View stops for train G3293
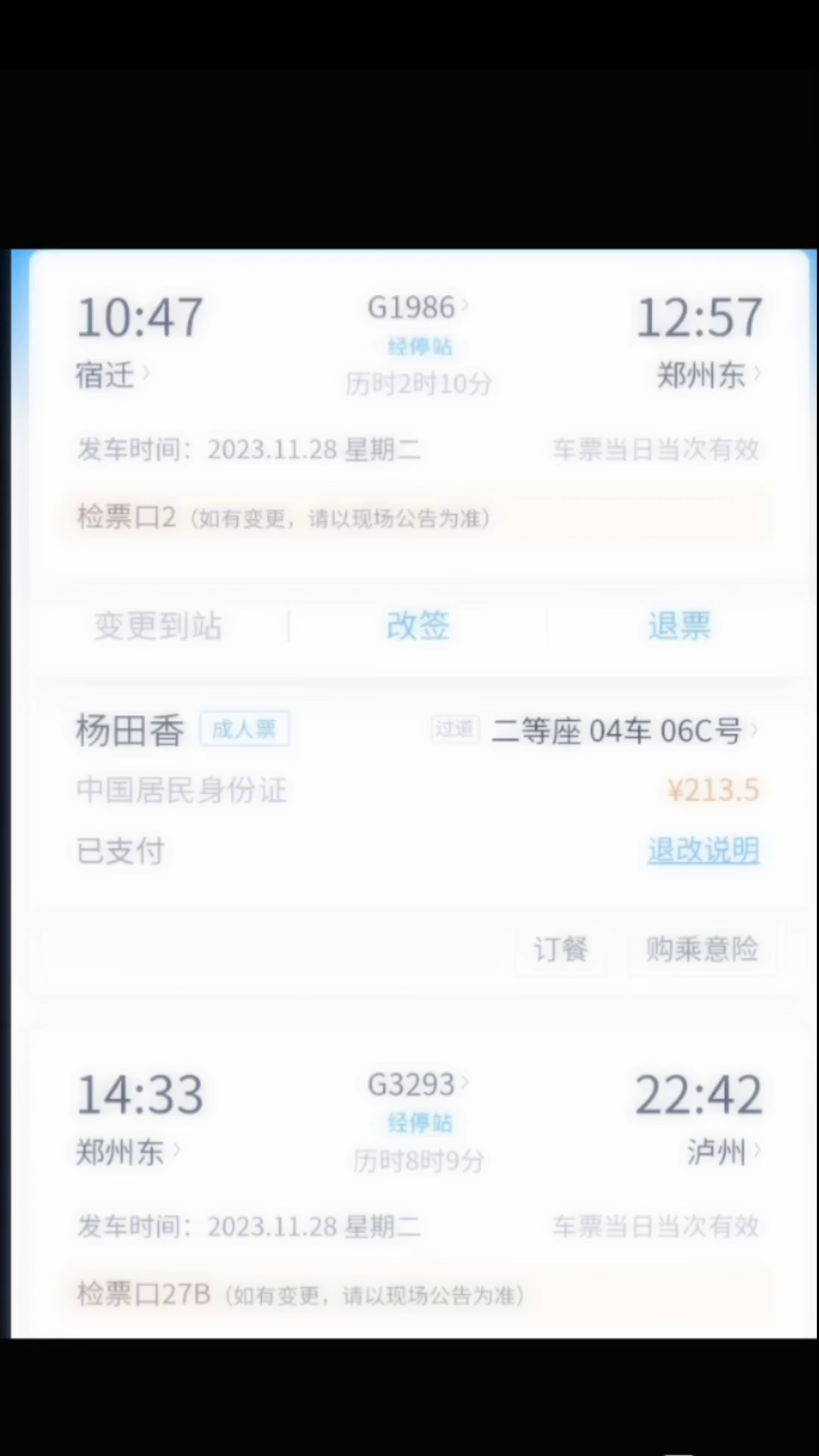 click(x=419, y=1123)
